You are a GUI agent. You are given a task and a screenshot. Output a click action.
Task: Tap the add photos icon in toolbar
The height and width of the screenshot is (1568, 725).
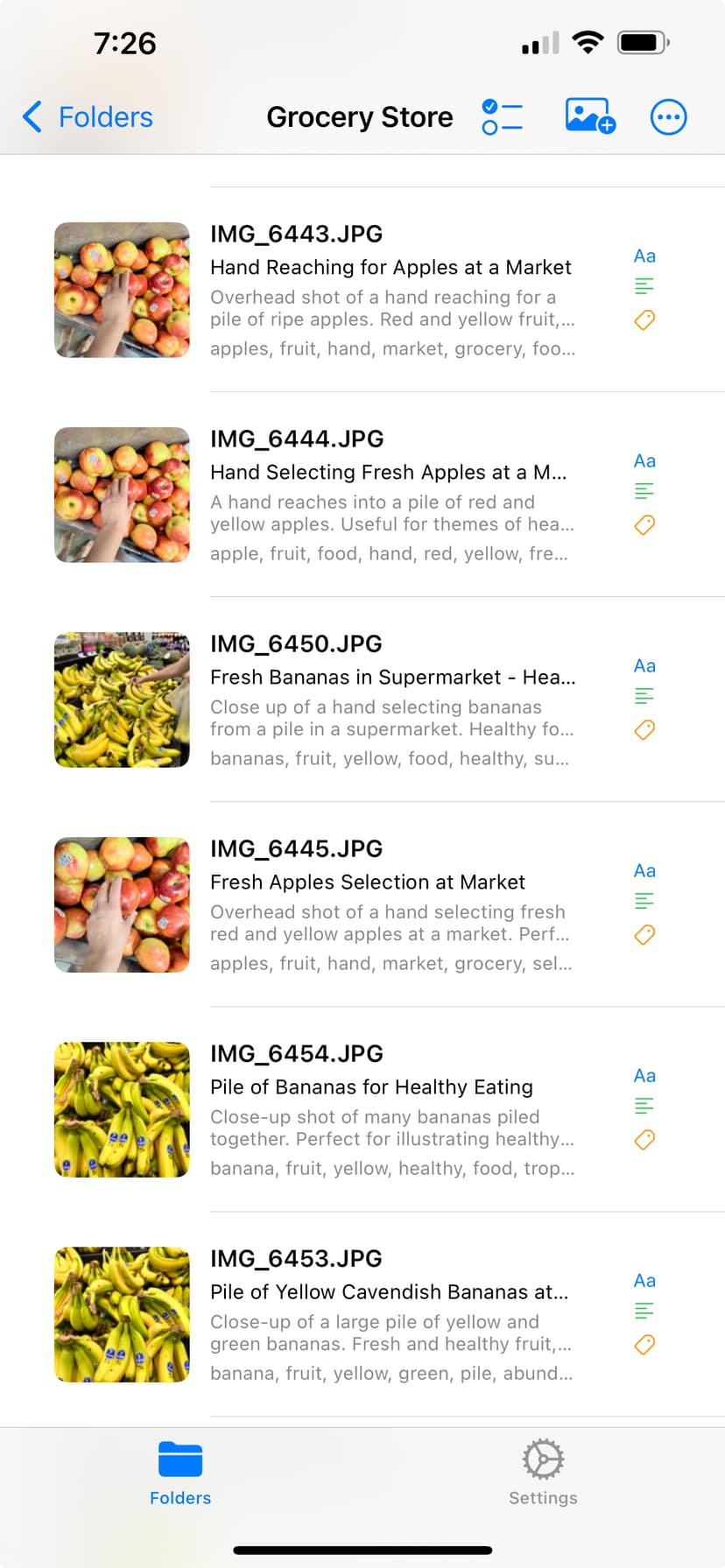[588, 116]
